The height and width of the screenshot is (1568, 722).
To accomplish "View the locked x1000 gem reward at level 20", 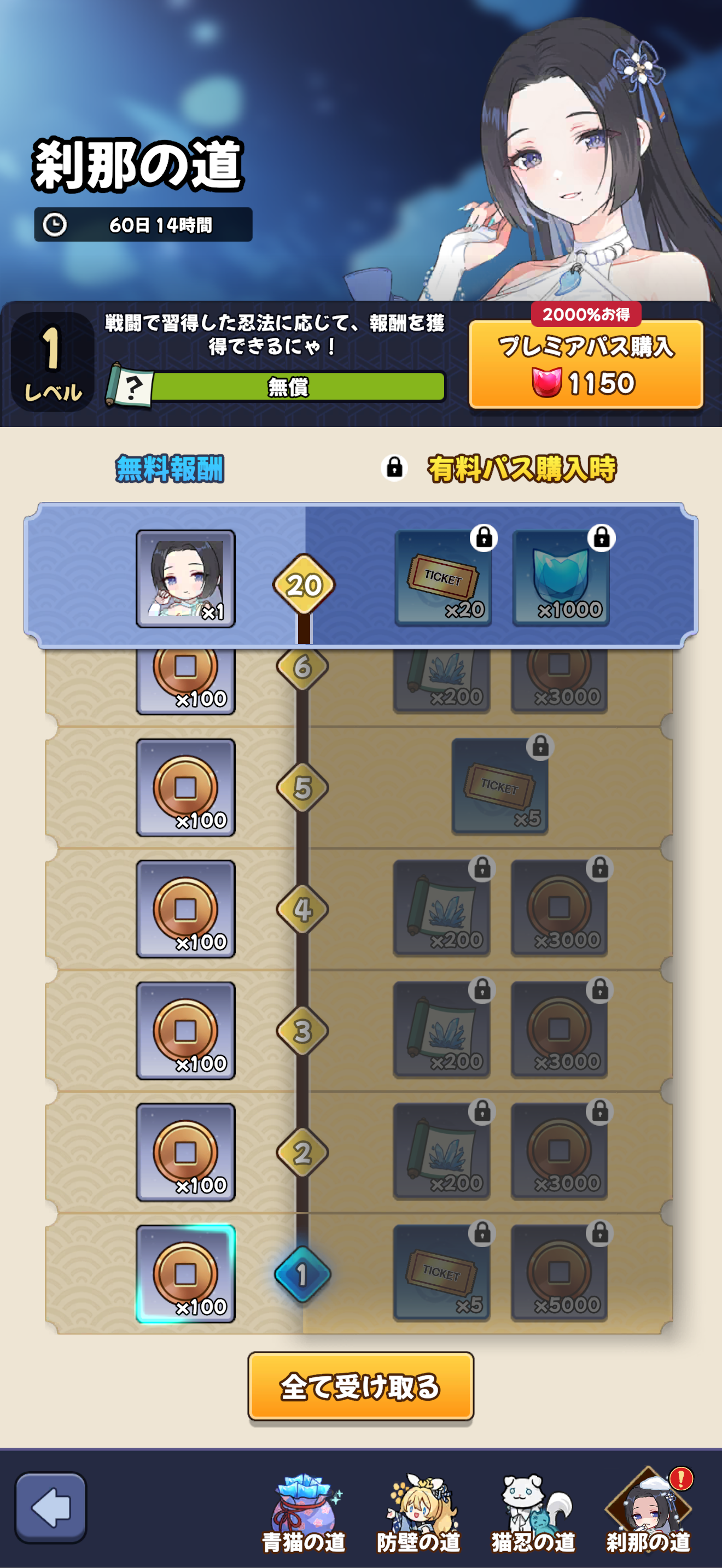I will point(561,578).
